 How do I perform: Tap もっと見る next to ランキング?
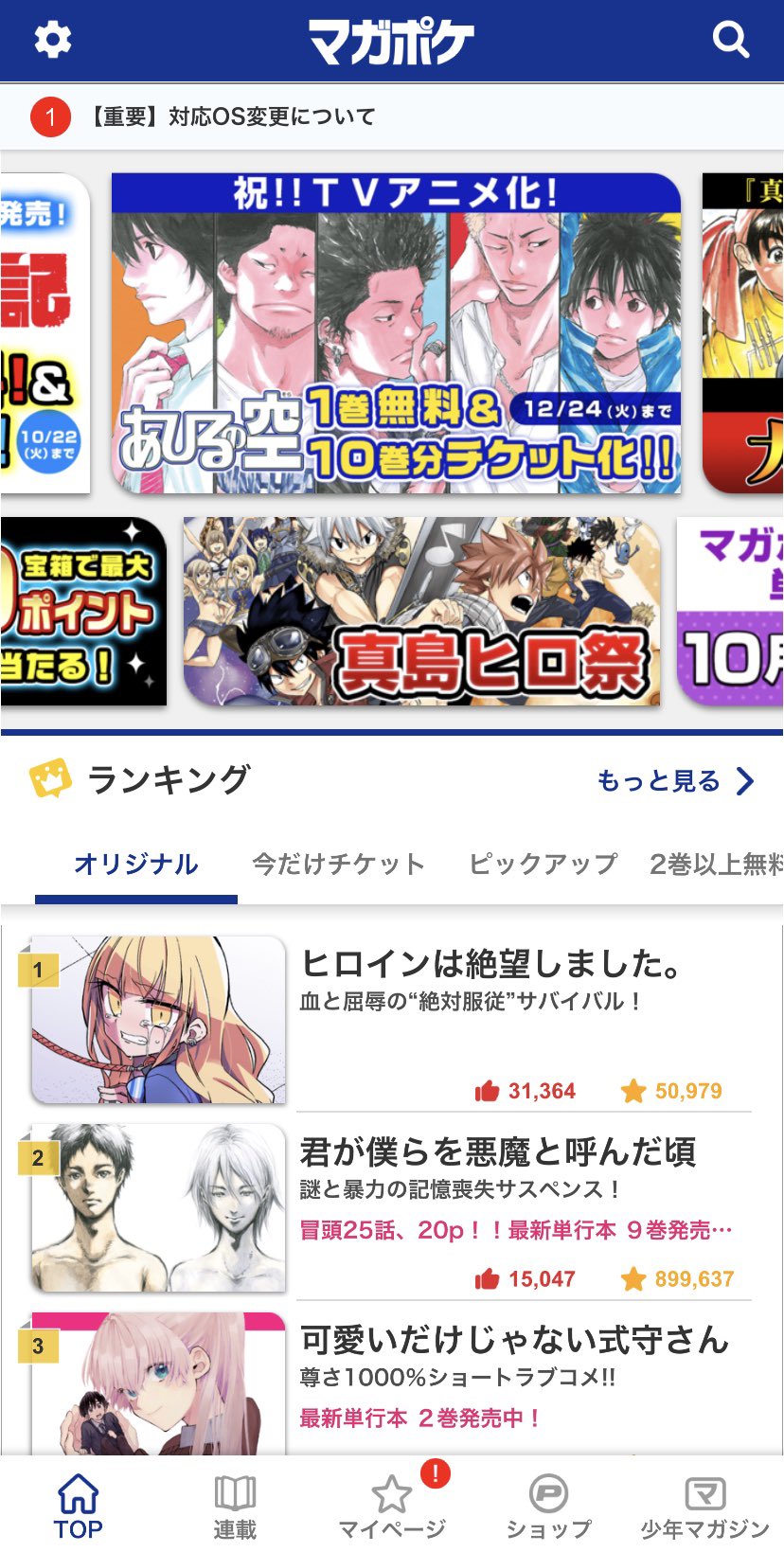[675, 781]
